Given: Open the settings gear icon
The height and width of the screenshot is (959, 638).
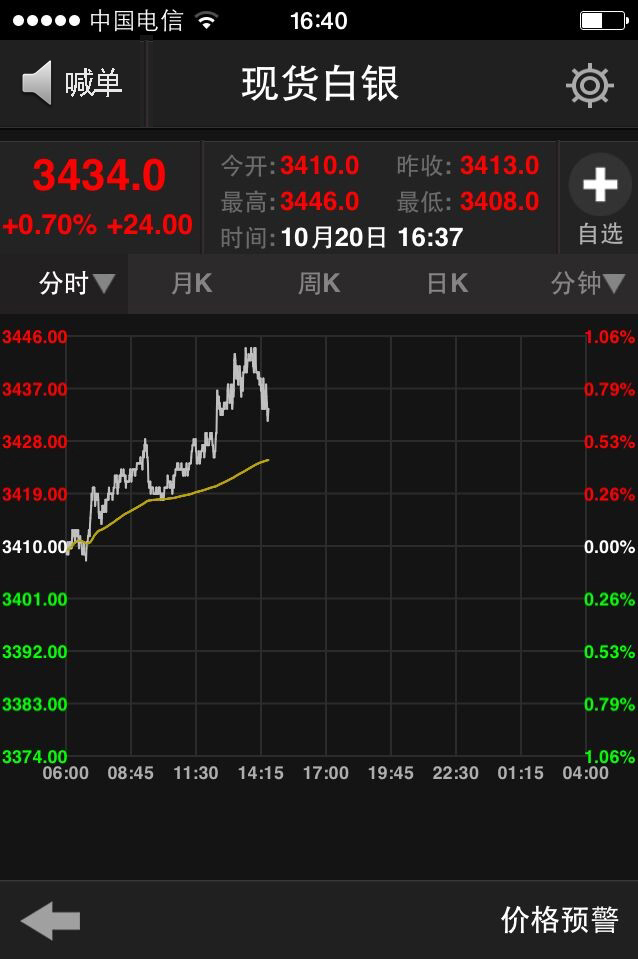Looking at the screenshot, I should (589, 85).
